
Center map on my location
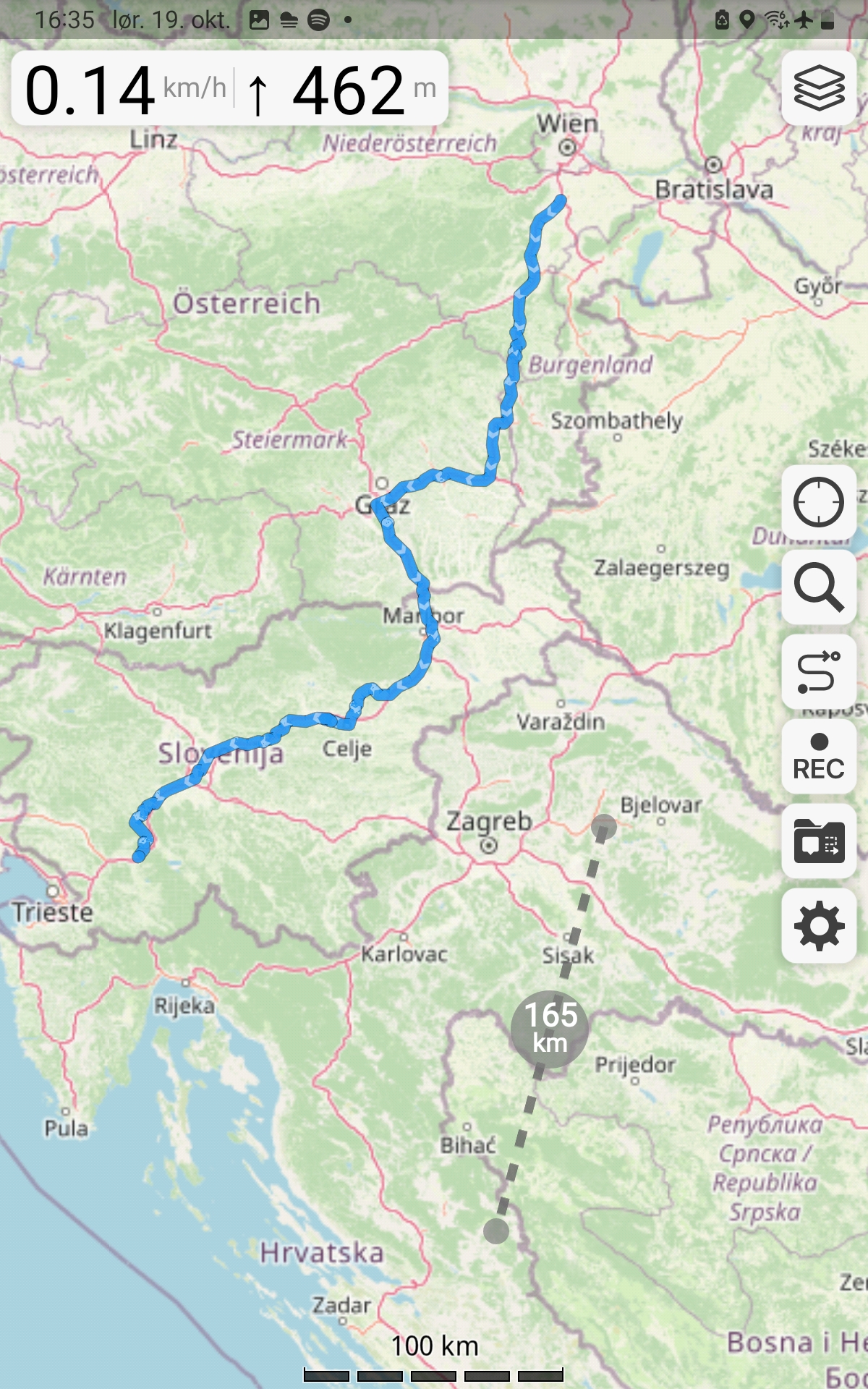(x=819, y=502)
